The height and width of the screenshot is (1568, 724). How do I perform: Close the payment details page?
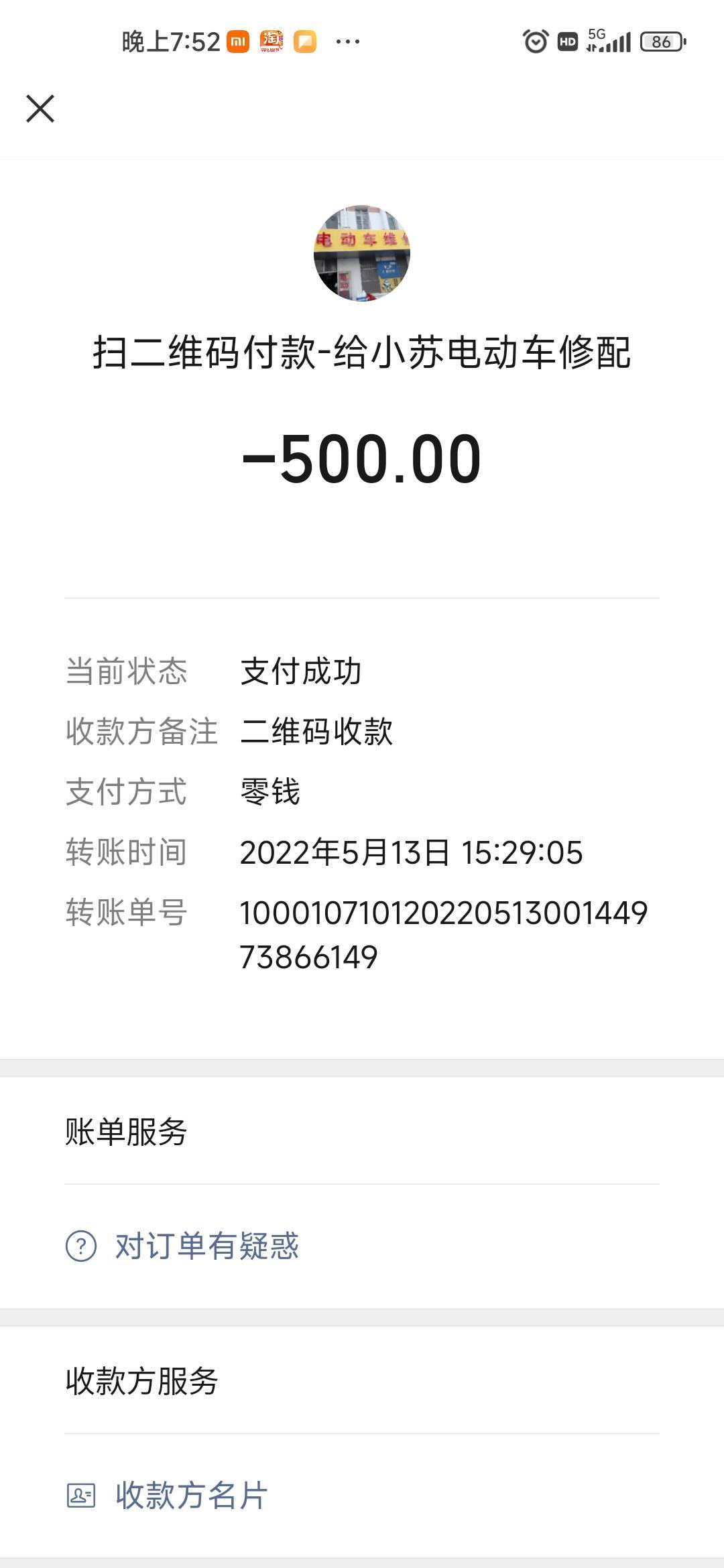click(40, 109)
